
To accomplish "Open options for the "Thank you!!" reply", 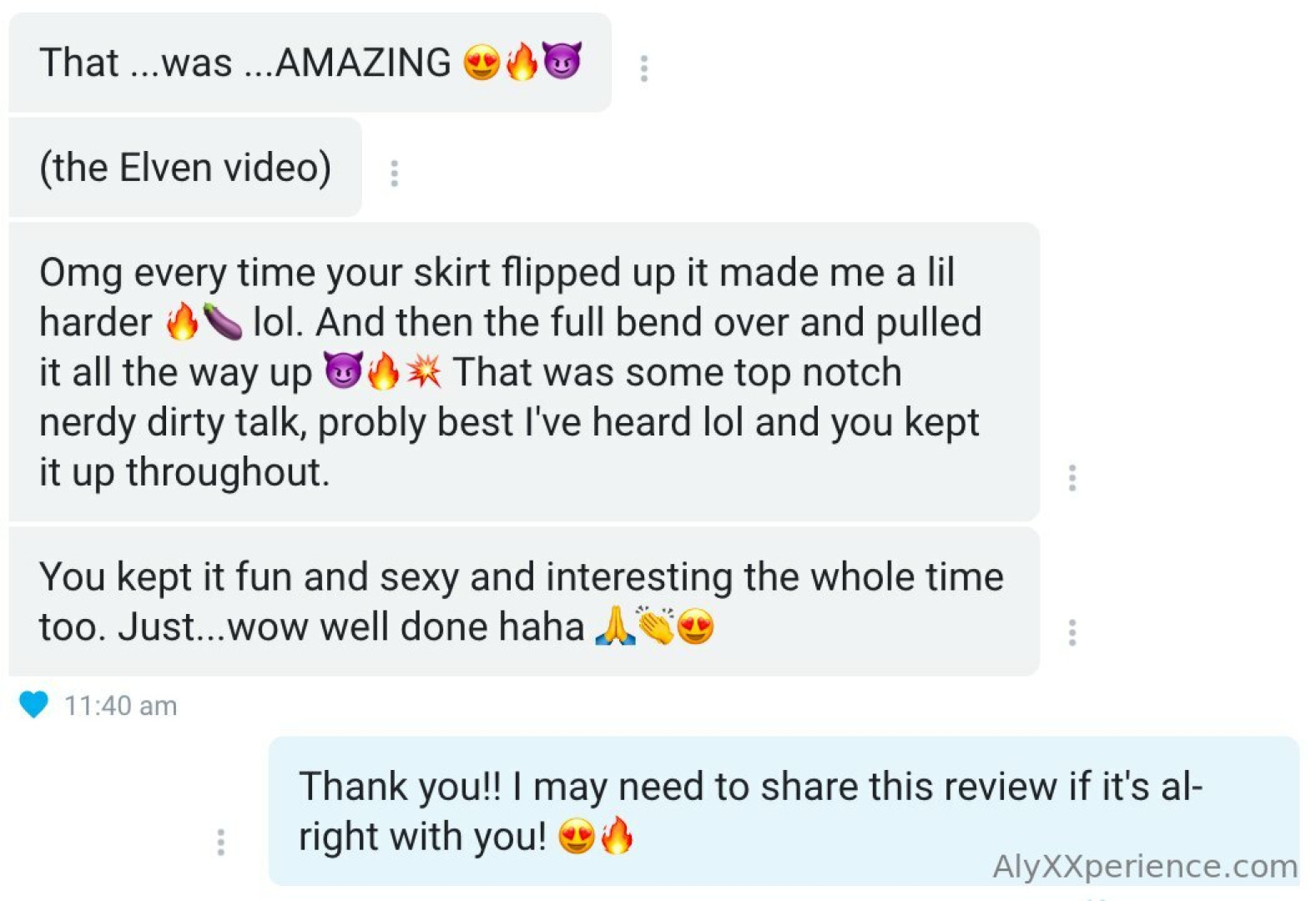I will (220, 842).
